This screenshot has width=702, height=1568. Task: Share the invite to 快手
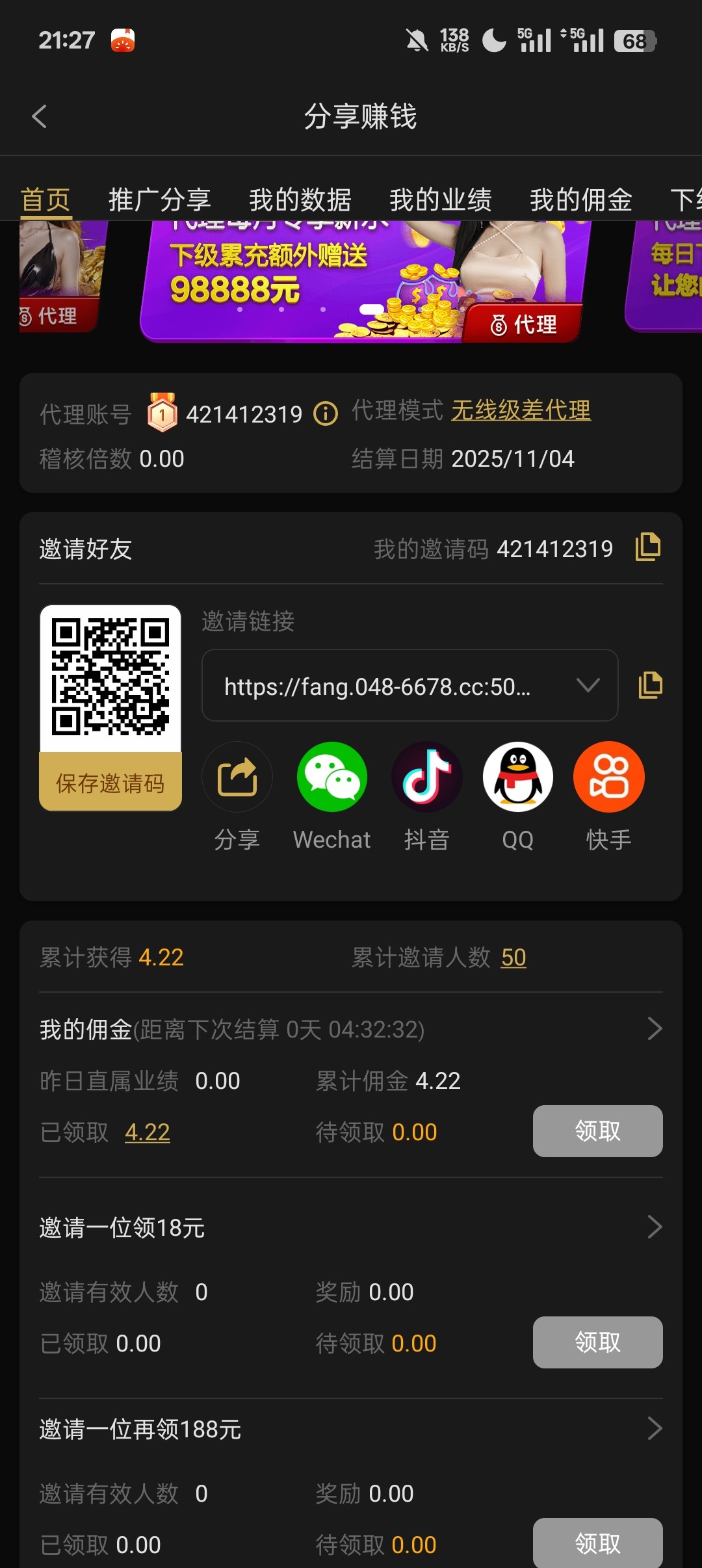point(608,777)
